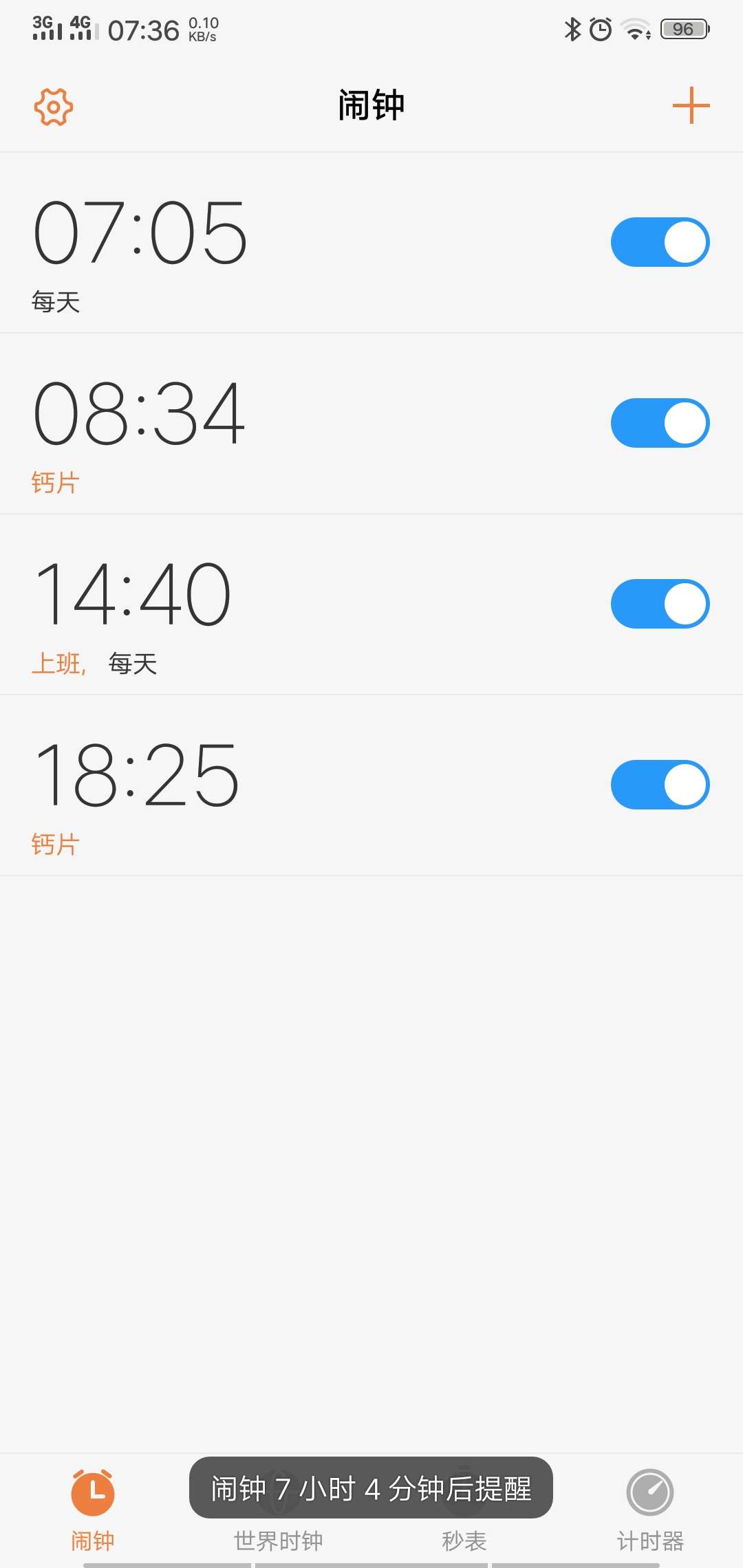Open alarm settings via the gear icon

[x=52, y=107]
